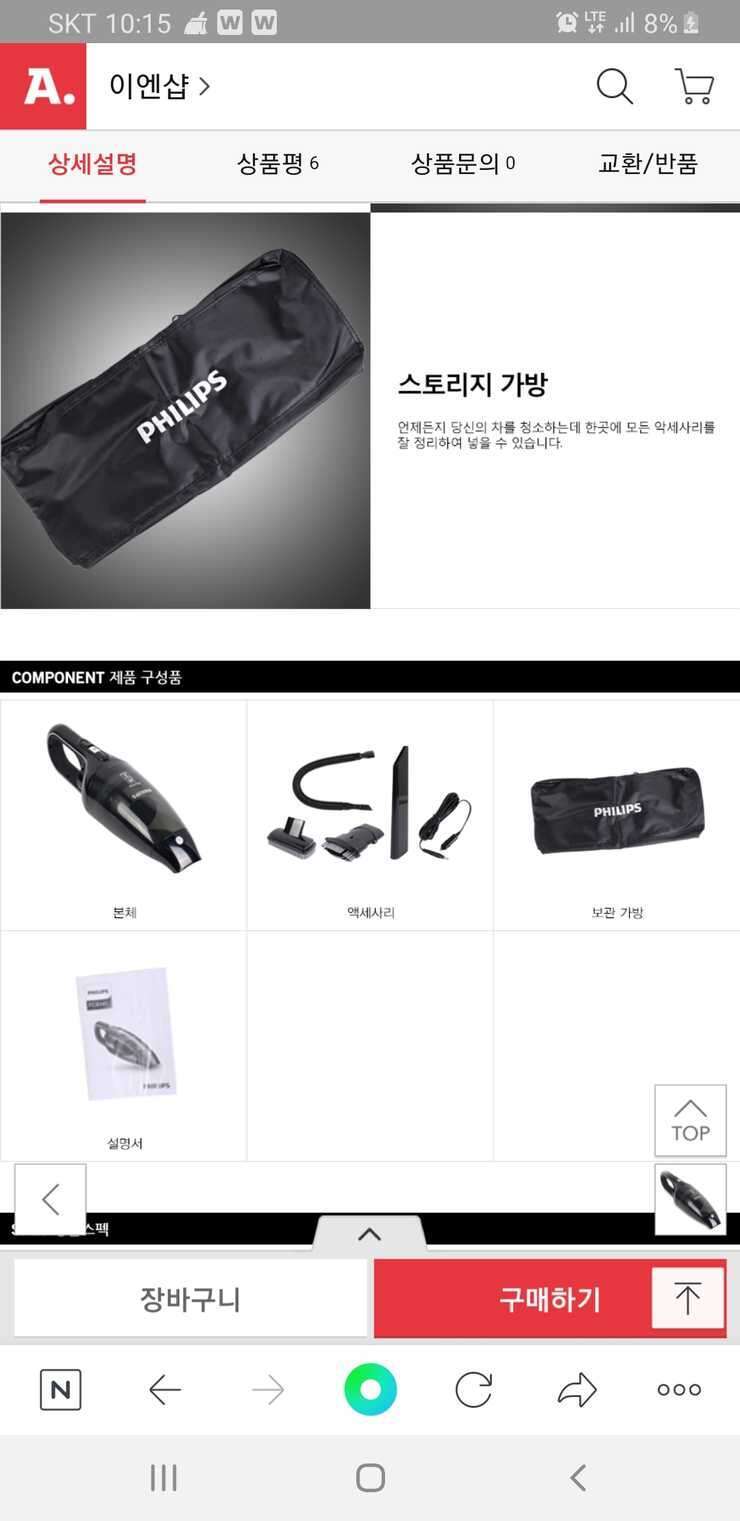
Task: Share the page via browser share icon
Action: [x=577, y=1389]
